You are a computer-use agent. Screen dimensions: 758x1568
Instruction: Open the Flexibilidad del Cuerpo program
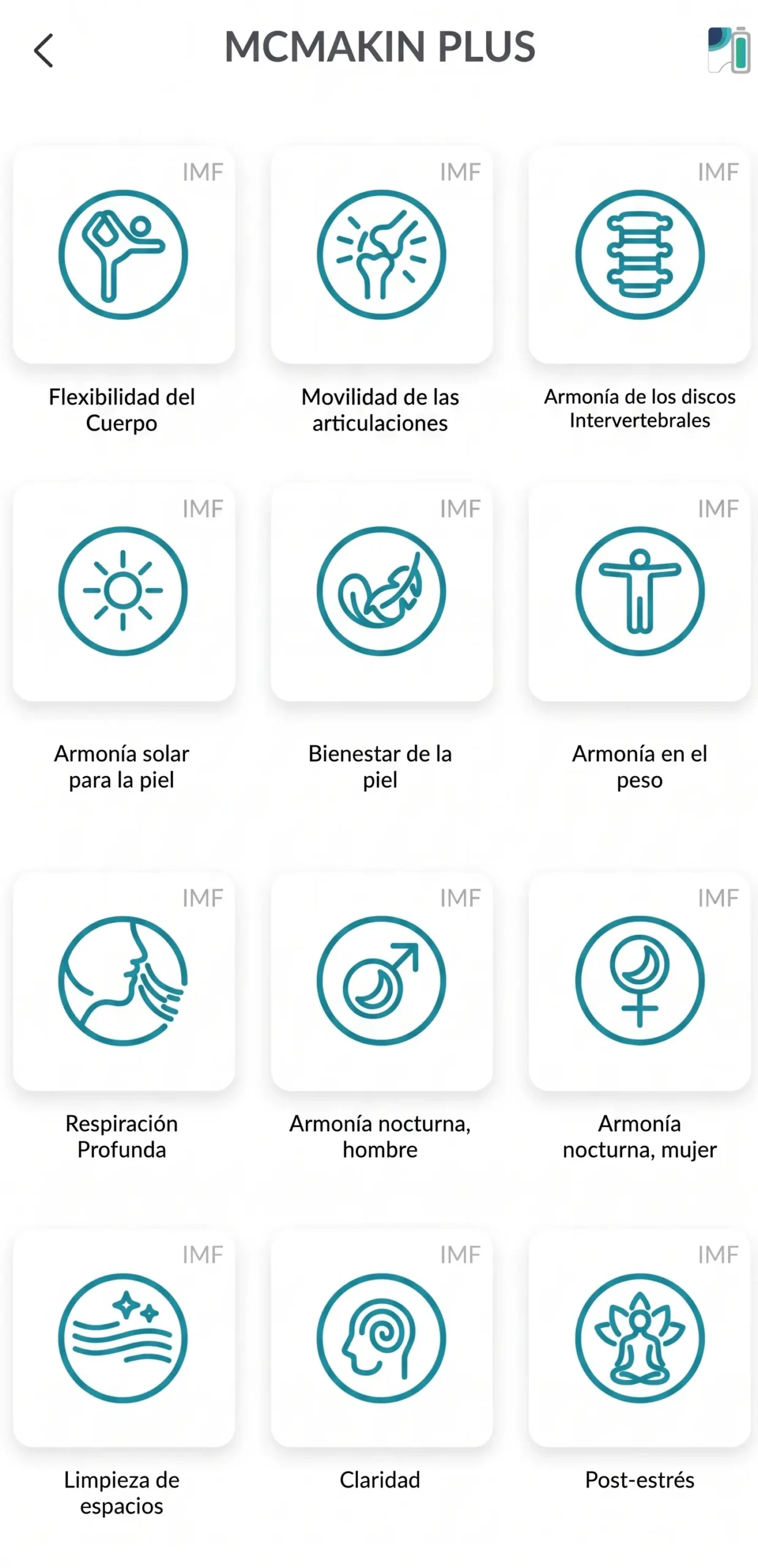tap(124, 255)
